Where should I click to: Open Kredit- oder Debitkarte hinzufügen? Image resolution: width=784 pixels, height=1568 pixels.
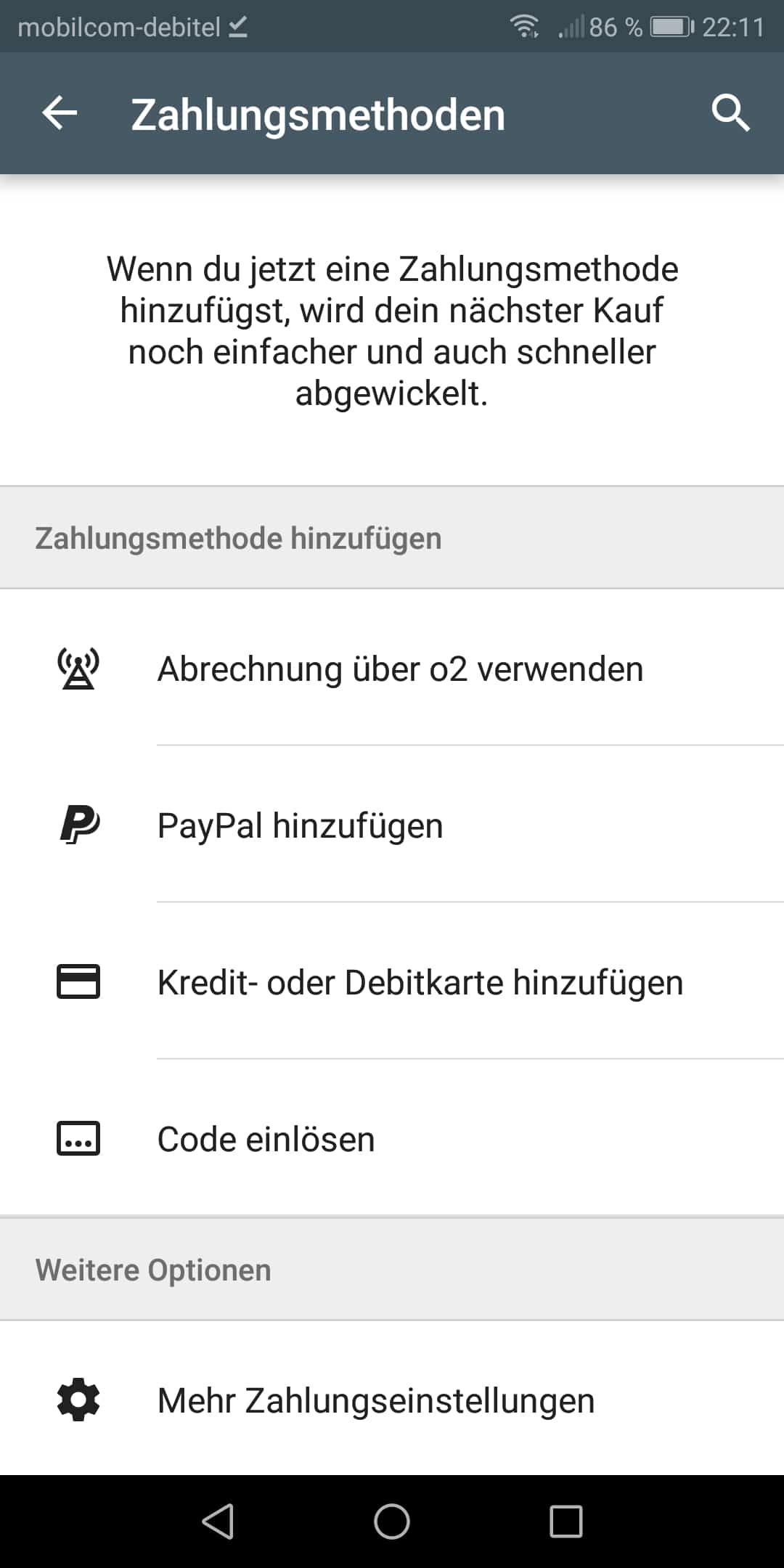click(392, 981)
